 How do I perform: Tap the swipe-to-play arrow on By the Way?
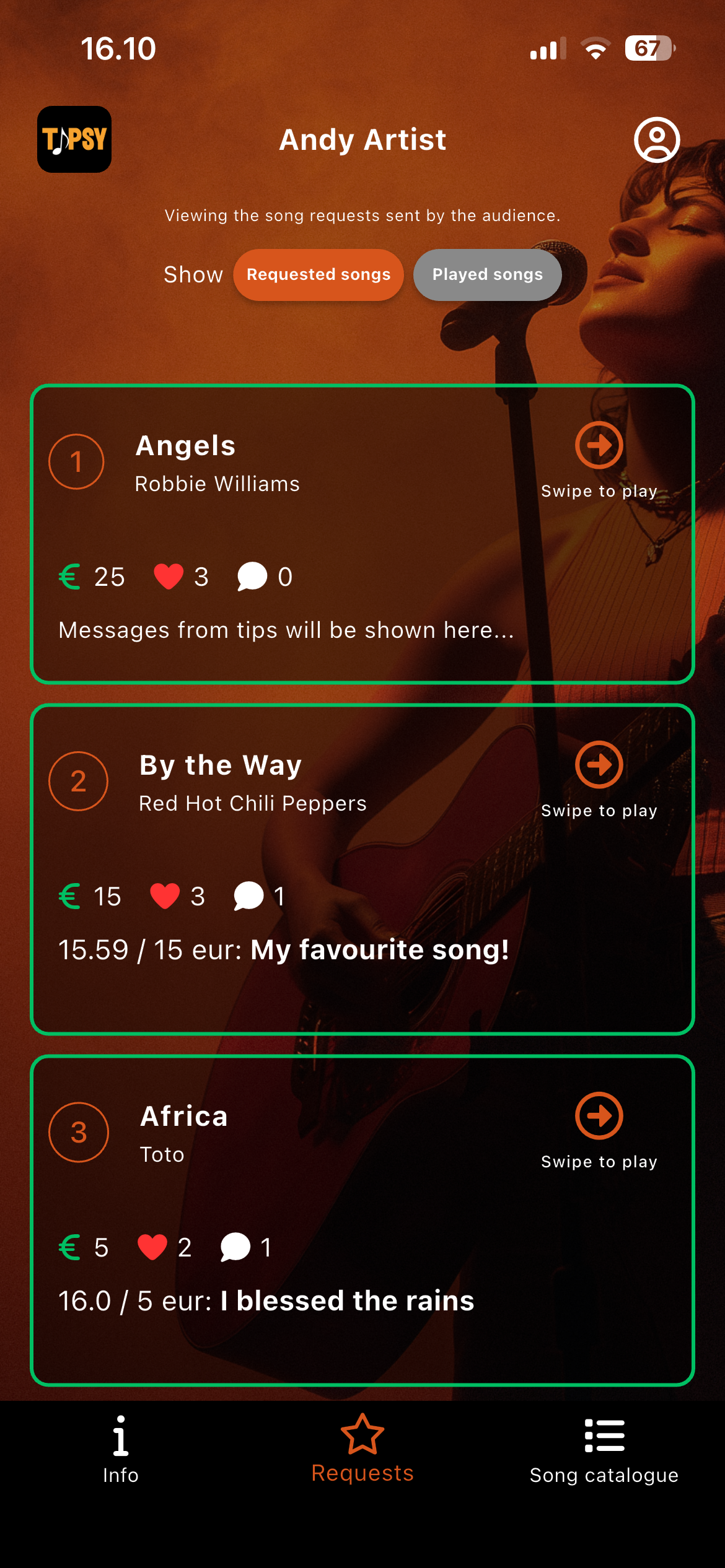599,765
